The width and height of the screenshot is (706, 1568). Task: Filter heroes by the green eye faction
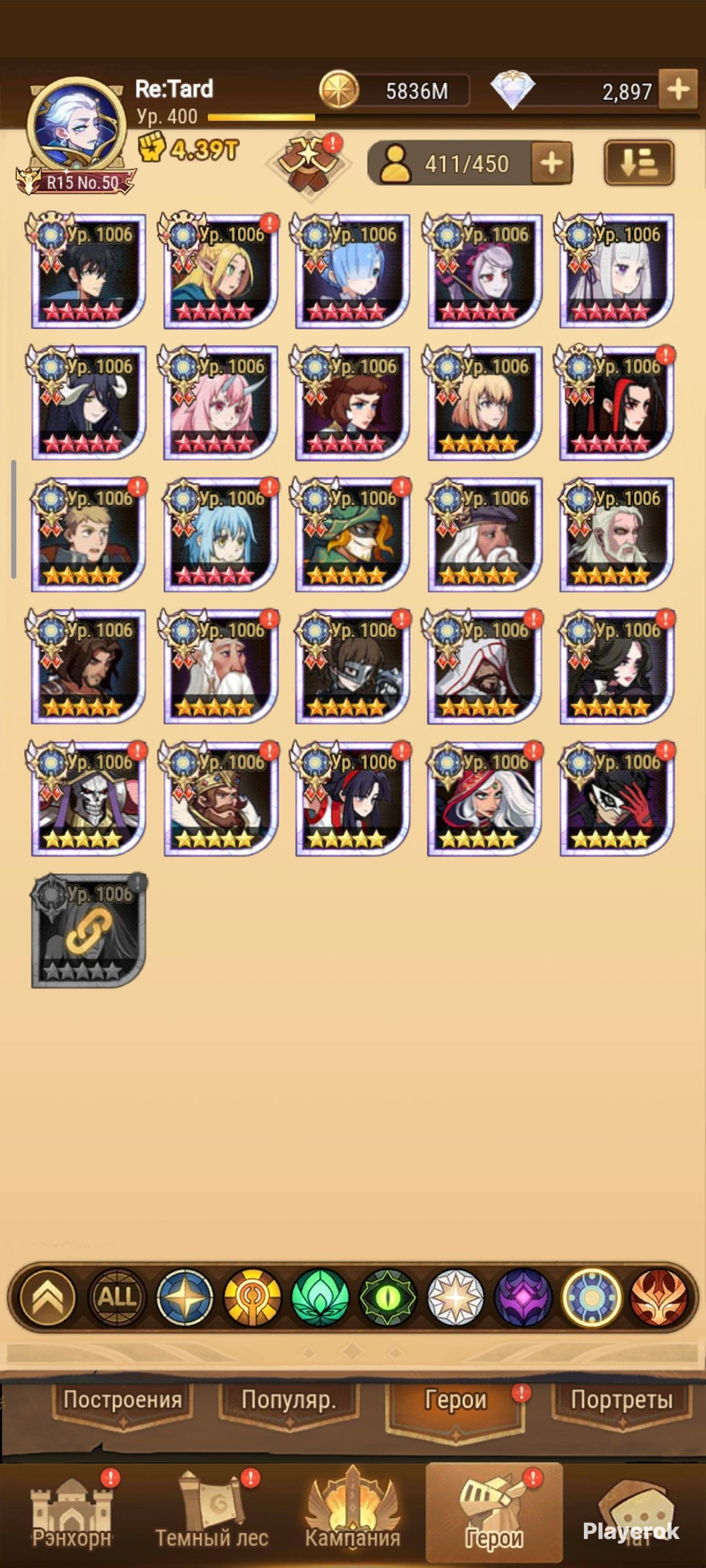[388, 1297]
